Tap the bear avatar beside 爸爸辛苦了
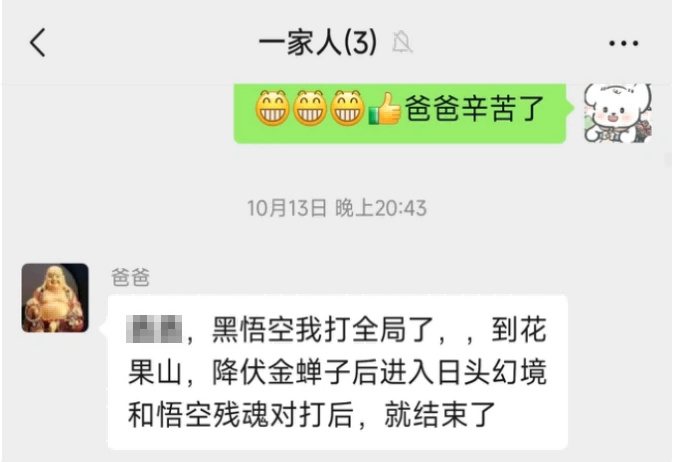The height and width of the screenshot is (462, 674). pos(617,112)
